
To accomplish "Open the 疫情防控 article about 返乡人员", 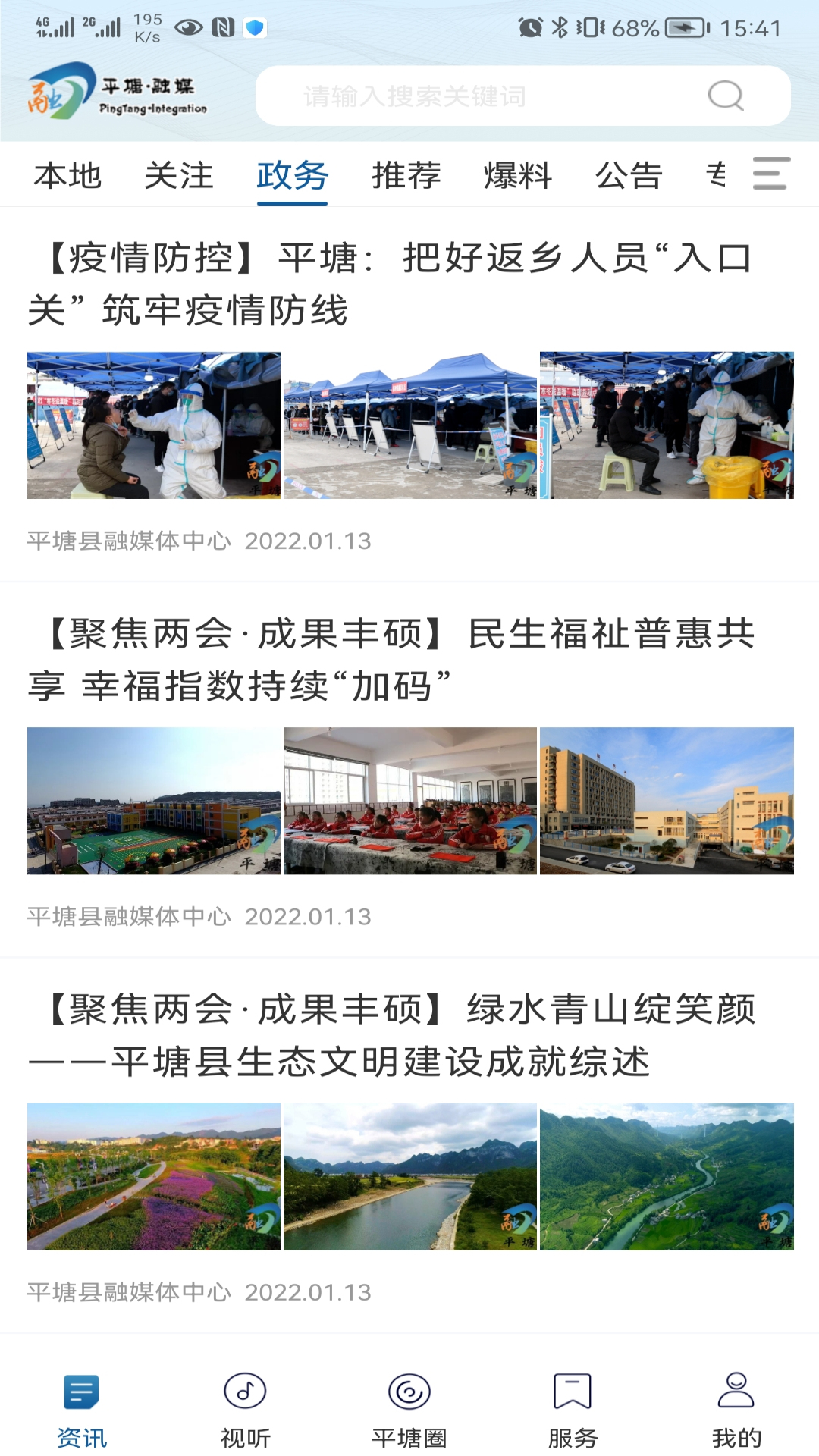I will coord(390,284).
